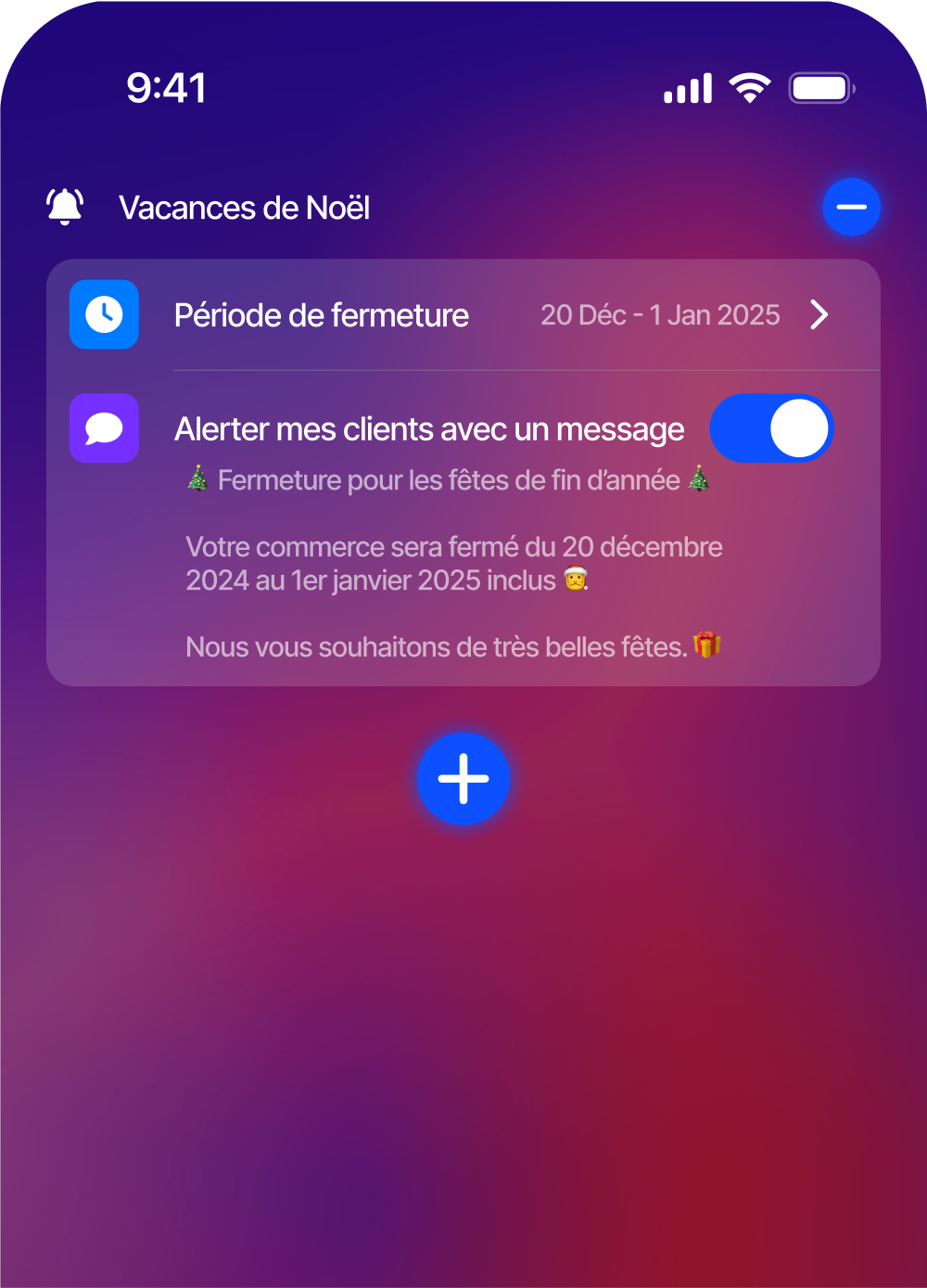Open the closure date range picker
Screen dimensions: 927x1288
(x=661, y=314)
